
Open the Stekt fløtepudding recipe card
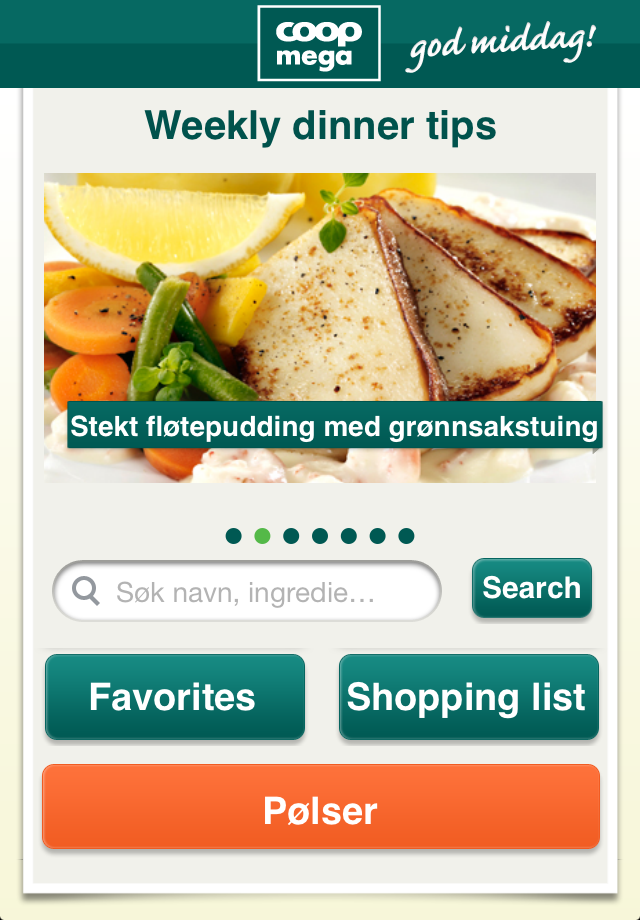pos(320,328)
